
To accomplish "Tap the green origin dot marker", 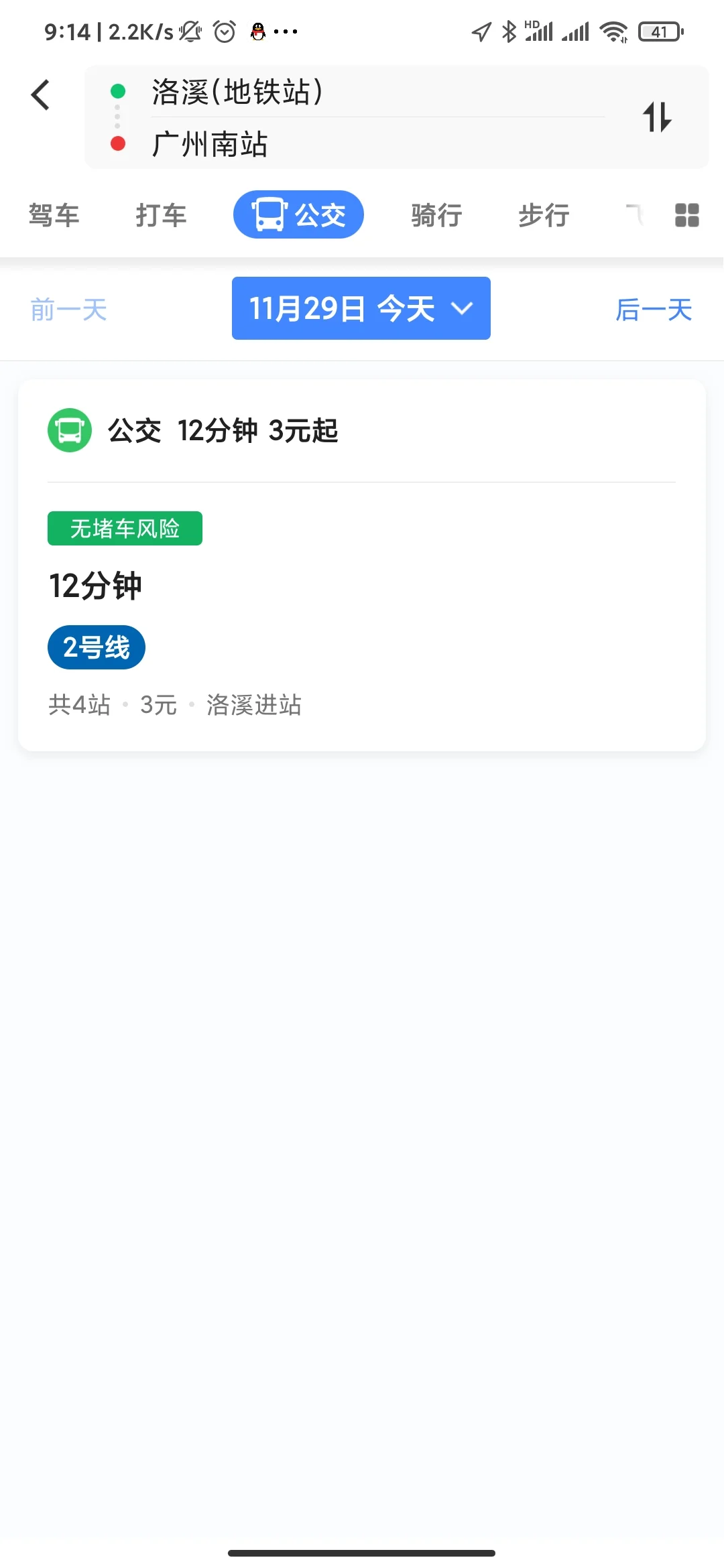I will point(119,89).
